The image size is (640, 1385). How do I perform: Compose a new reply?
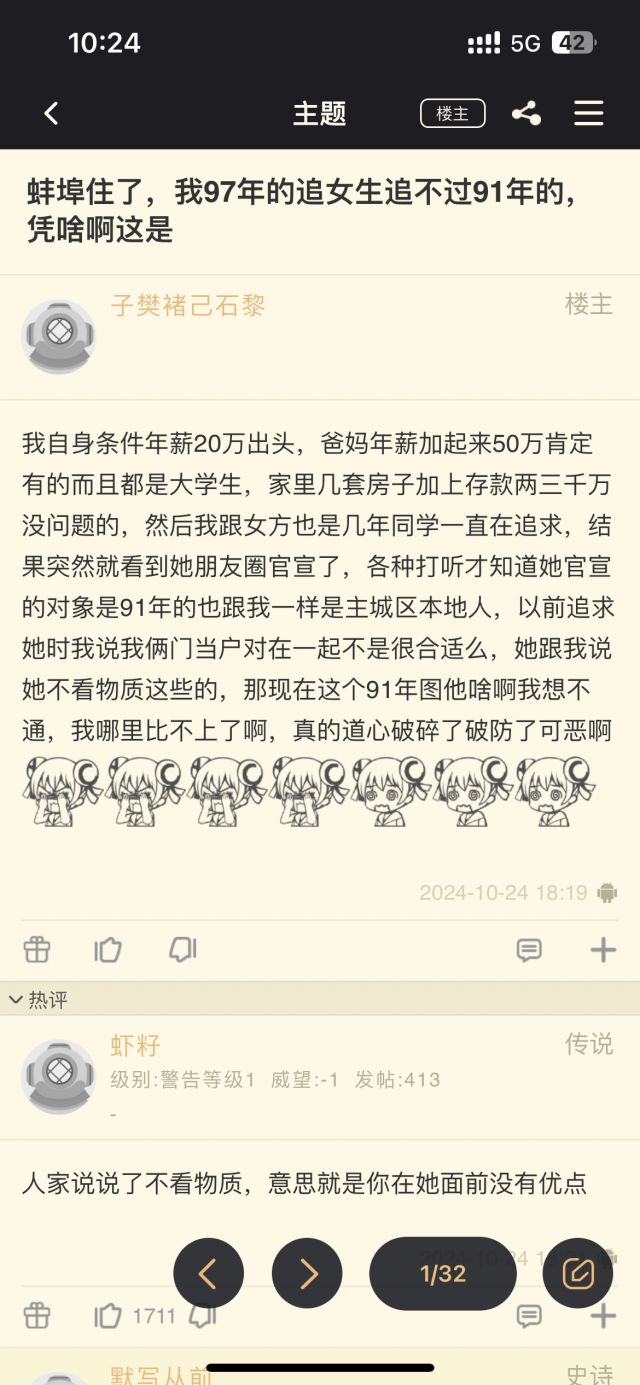coord(578,1273)
